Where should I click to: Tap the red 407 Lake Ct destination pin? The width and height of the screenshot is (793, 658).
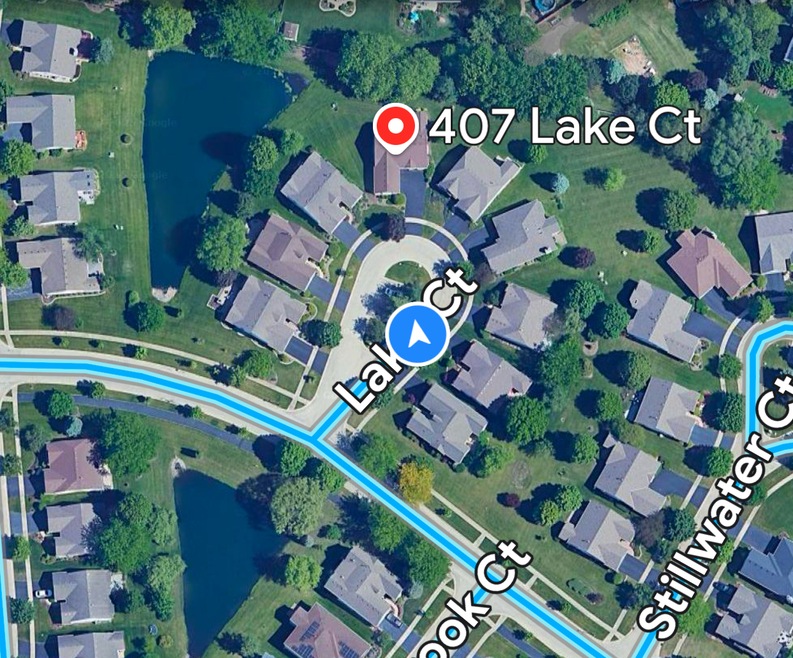[x=396, y=128]
